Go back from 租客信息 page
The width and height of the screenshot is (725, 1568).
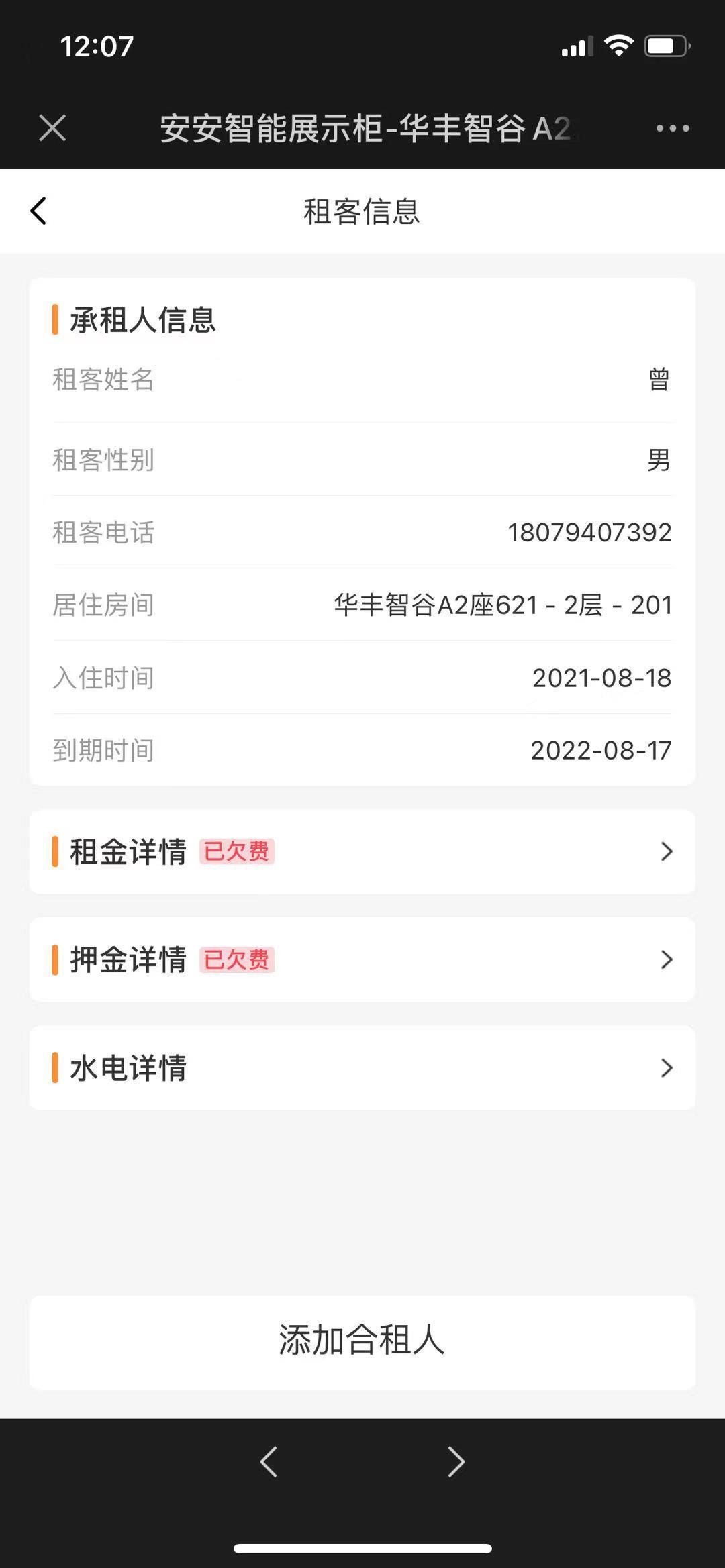(39, 211)
